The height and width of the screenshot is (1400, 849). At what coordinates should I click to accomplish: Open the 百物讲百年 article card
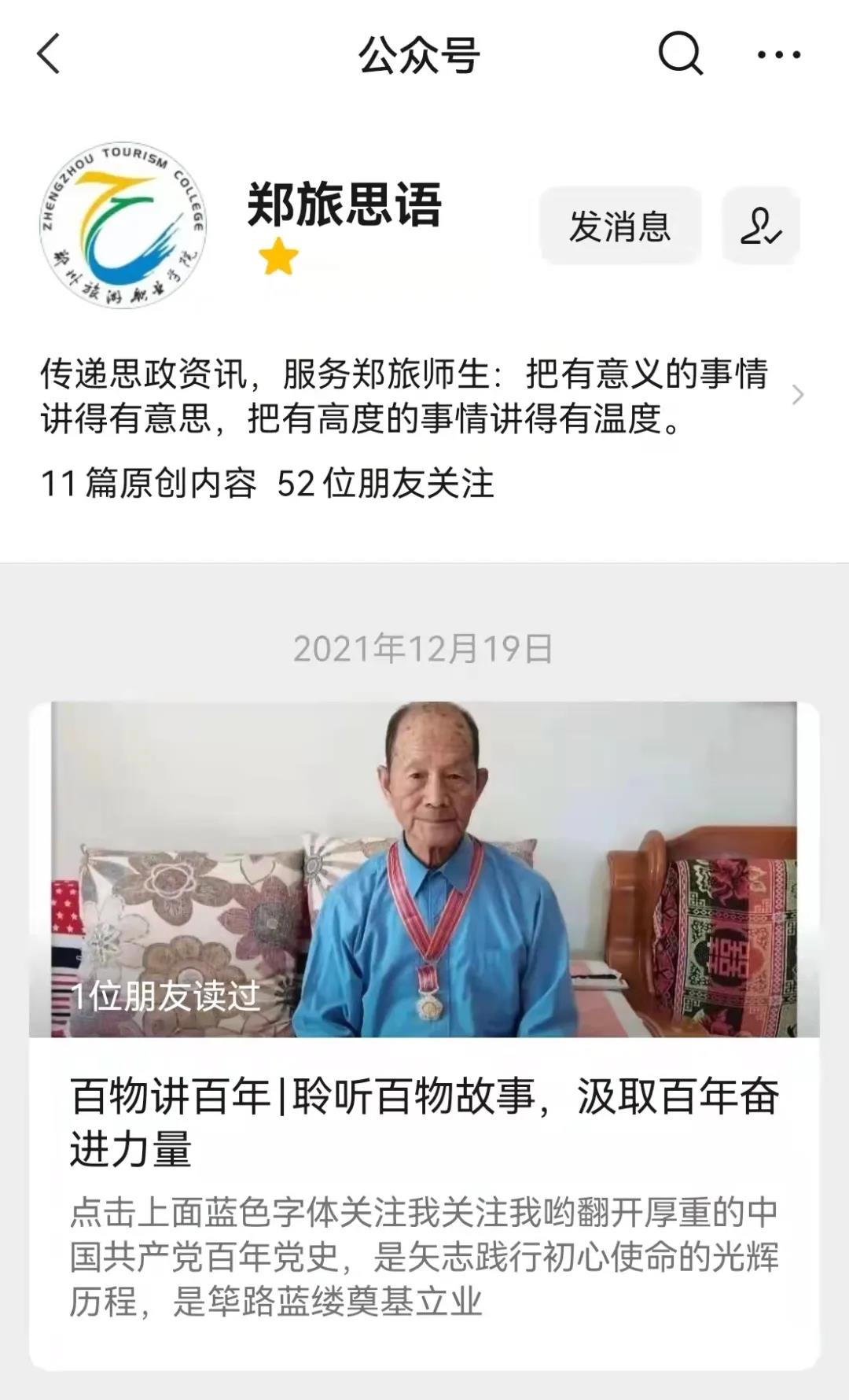(424, 1036)
